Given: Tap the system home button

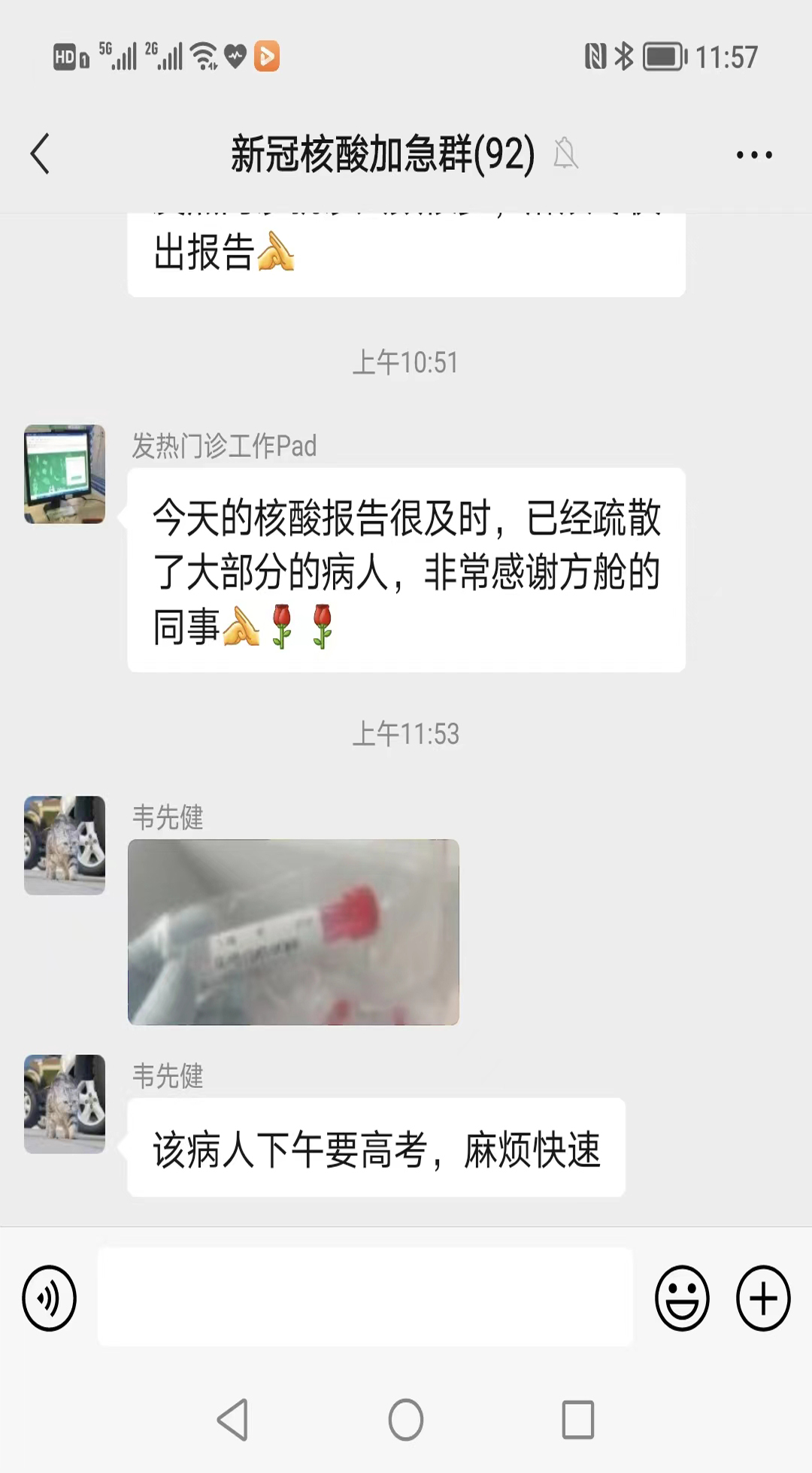Looking at the screenshot, I should [x=406, y=1420].
